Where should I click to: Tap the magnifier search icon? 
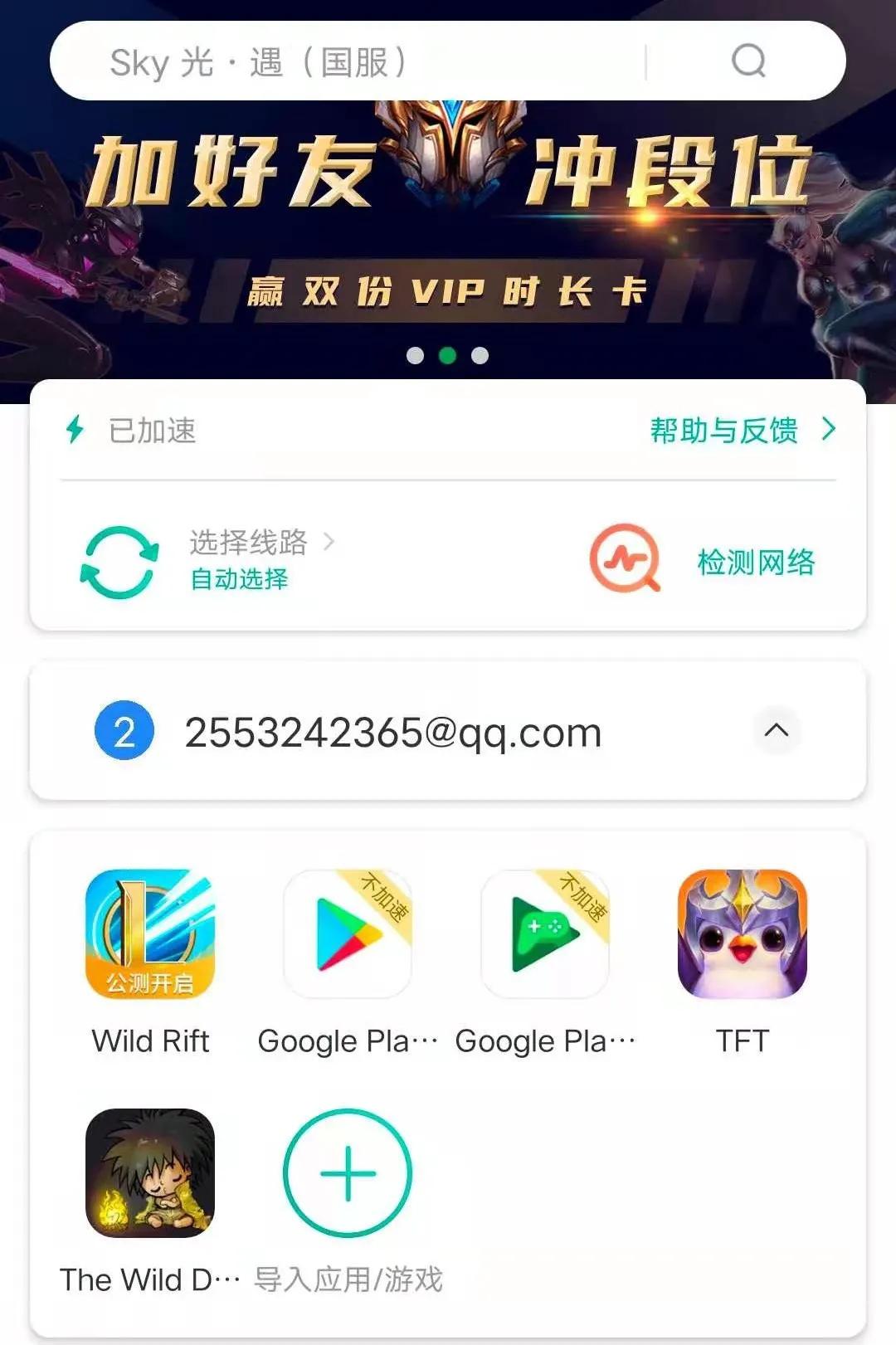click(x=747, y=61)
